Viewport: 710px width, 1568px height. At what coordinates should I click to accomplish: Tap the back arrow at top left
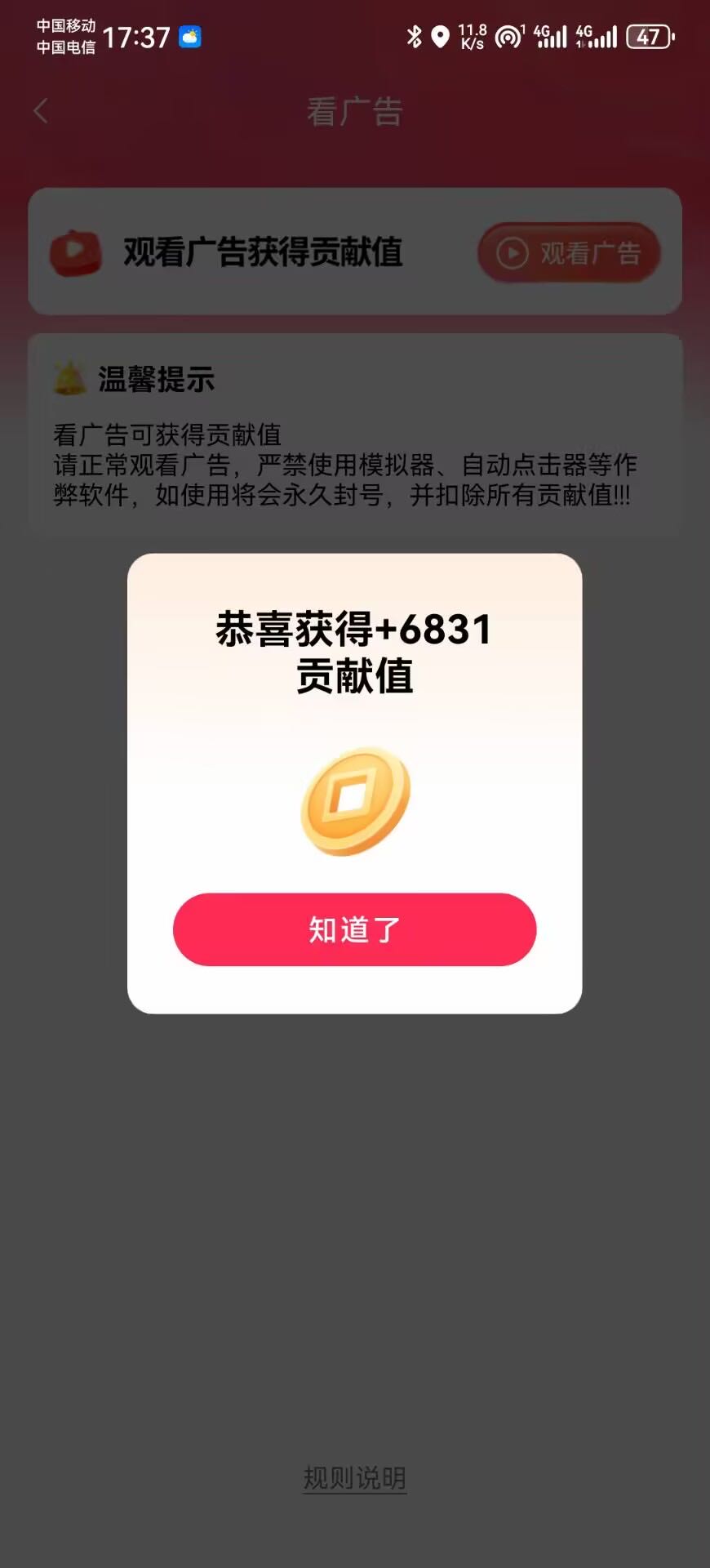(39, 110)
